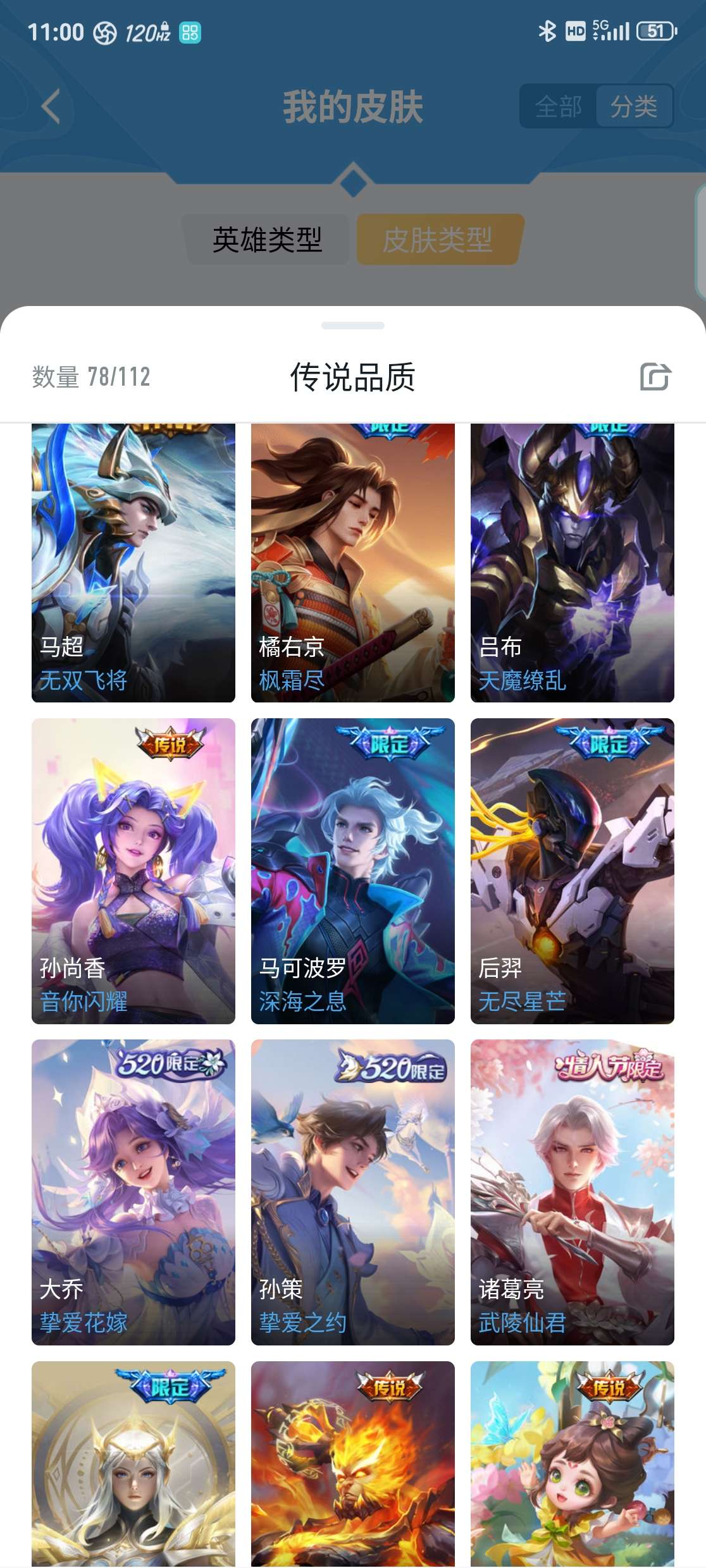Select the 英雄类型 tab
The height and width of the screenshot is (1568, 706).
pyautogui.click(x=267, y=240)
